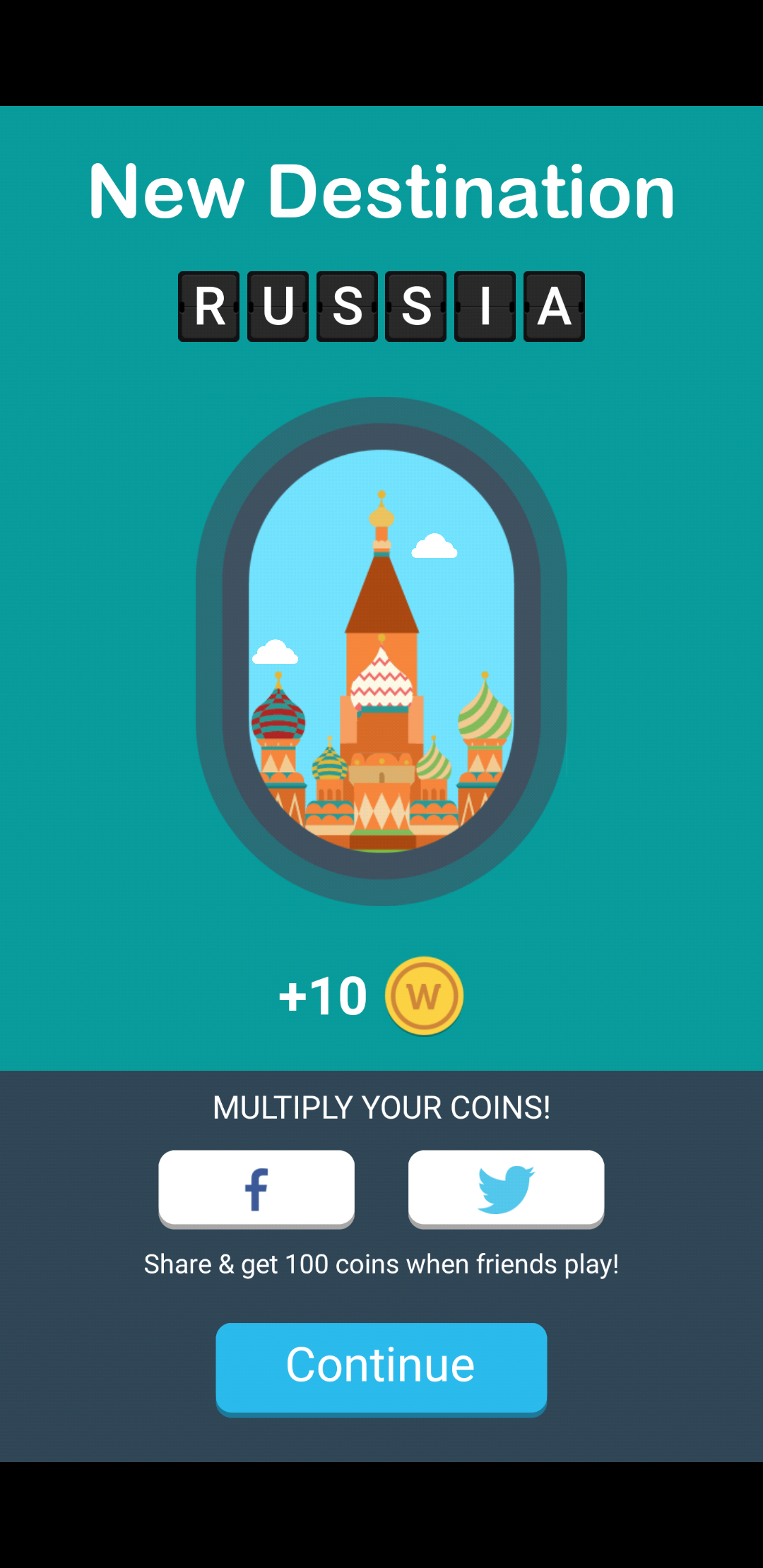Click the Share & get 100 coins text

[x=381, y=1264]
